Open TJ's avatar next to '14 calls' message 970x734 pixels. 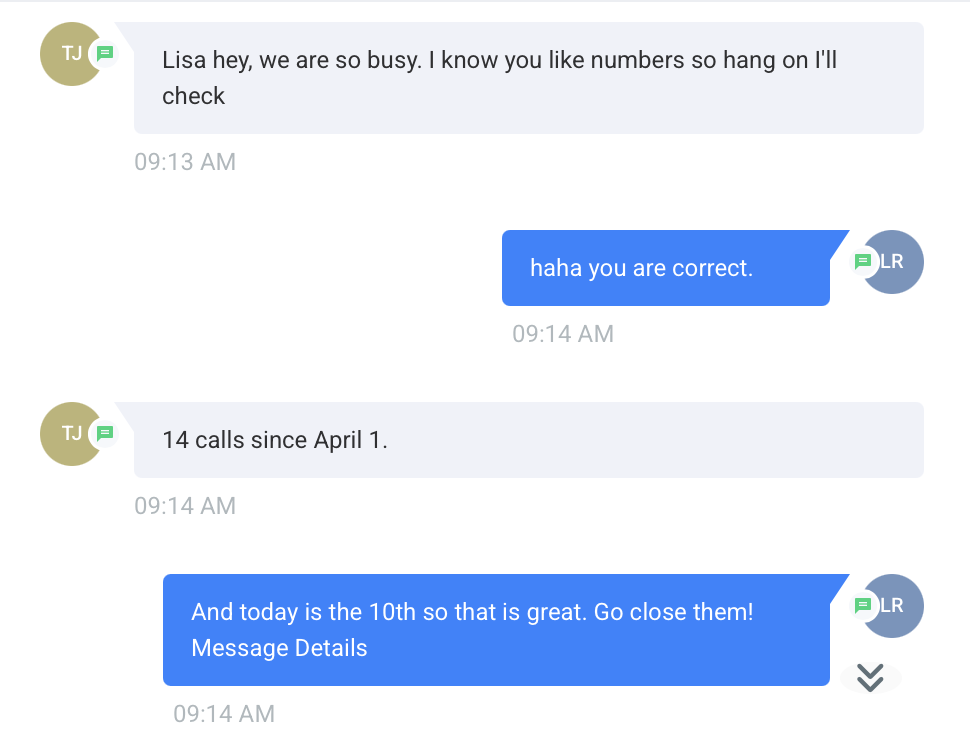(x=71, y=433)
